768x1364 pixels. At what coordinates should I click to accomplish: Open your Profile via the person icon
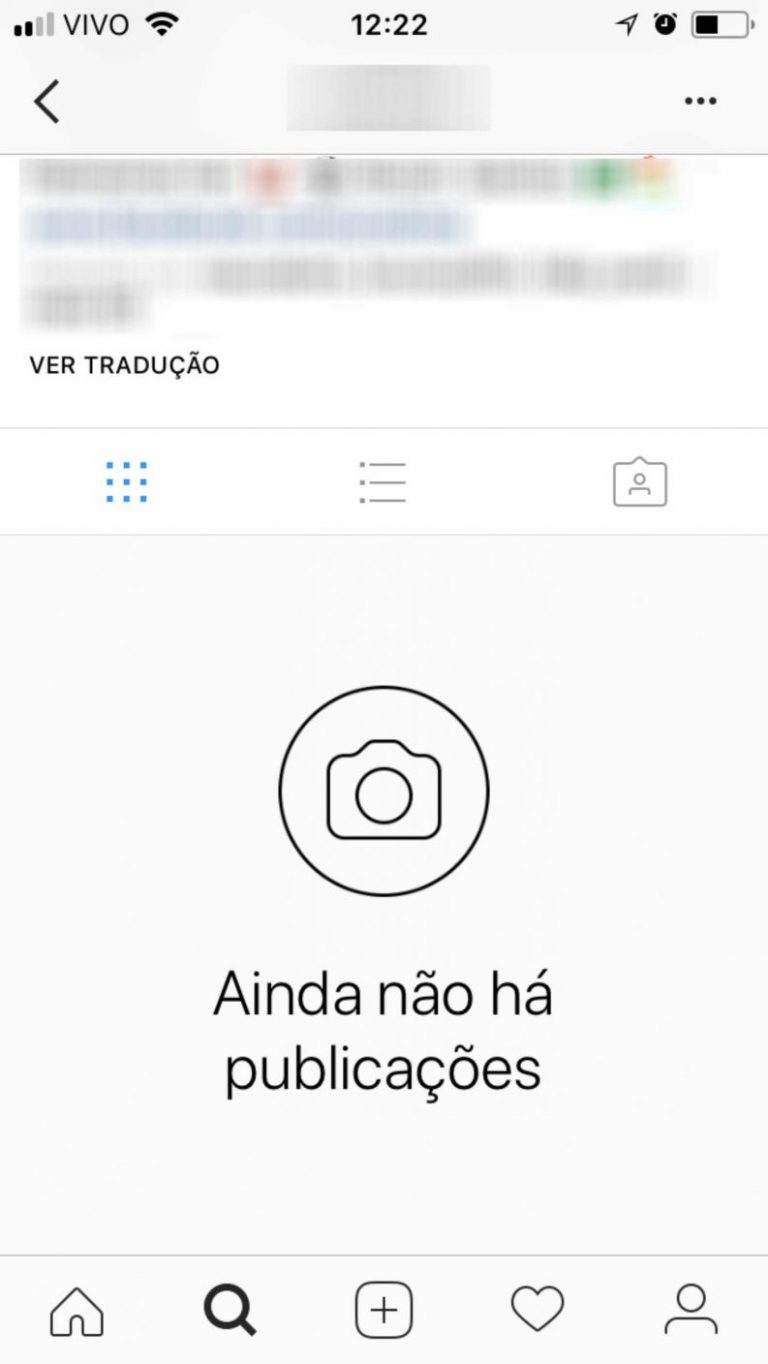(690, 1308)
